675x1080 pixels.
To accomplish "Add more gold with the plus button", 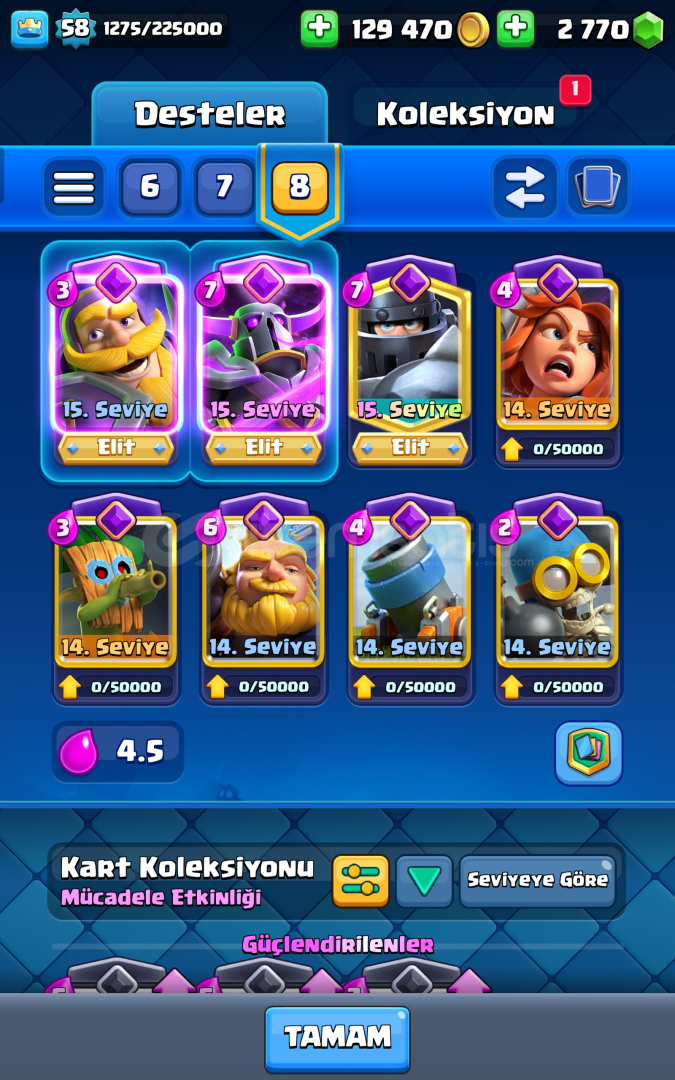I will tap(319, 29).
